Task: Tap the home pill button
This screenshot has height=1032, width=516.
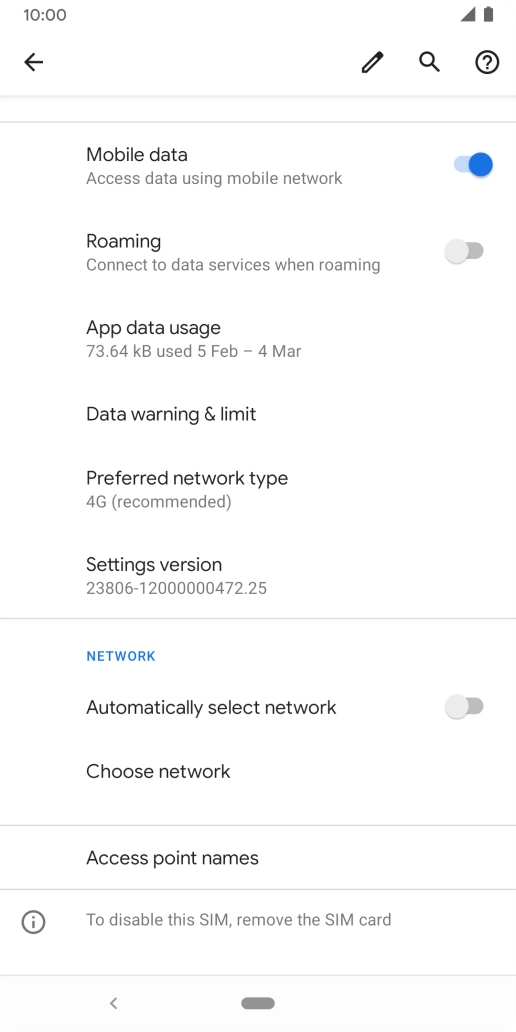Action: (x=258, y=1003)
